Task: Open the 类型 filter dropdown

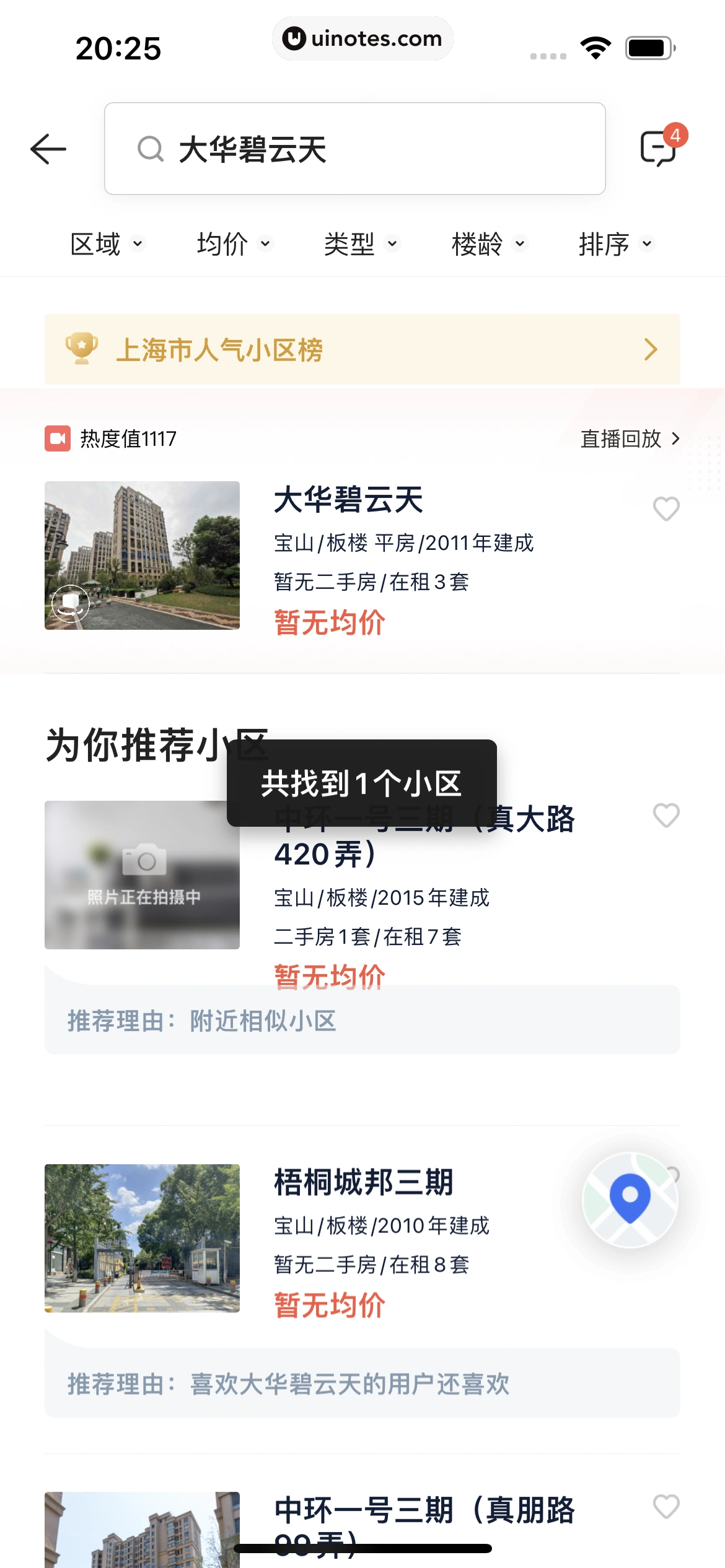Action: coord(361,244)
